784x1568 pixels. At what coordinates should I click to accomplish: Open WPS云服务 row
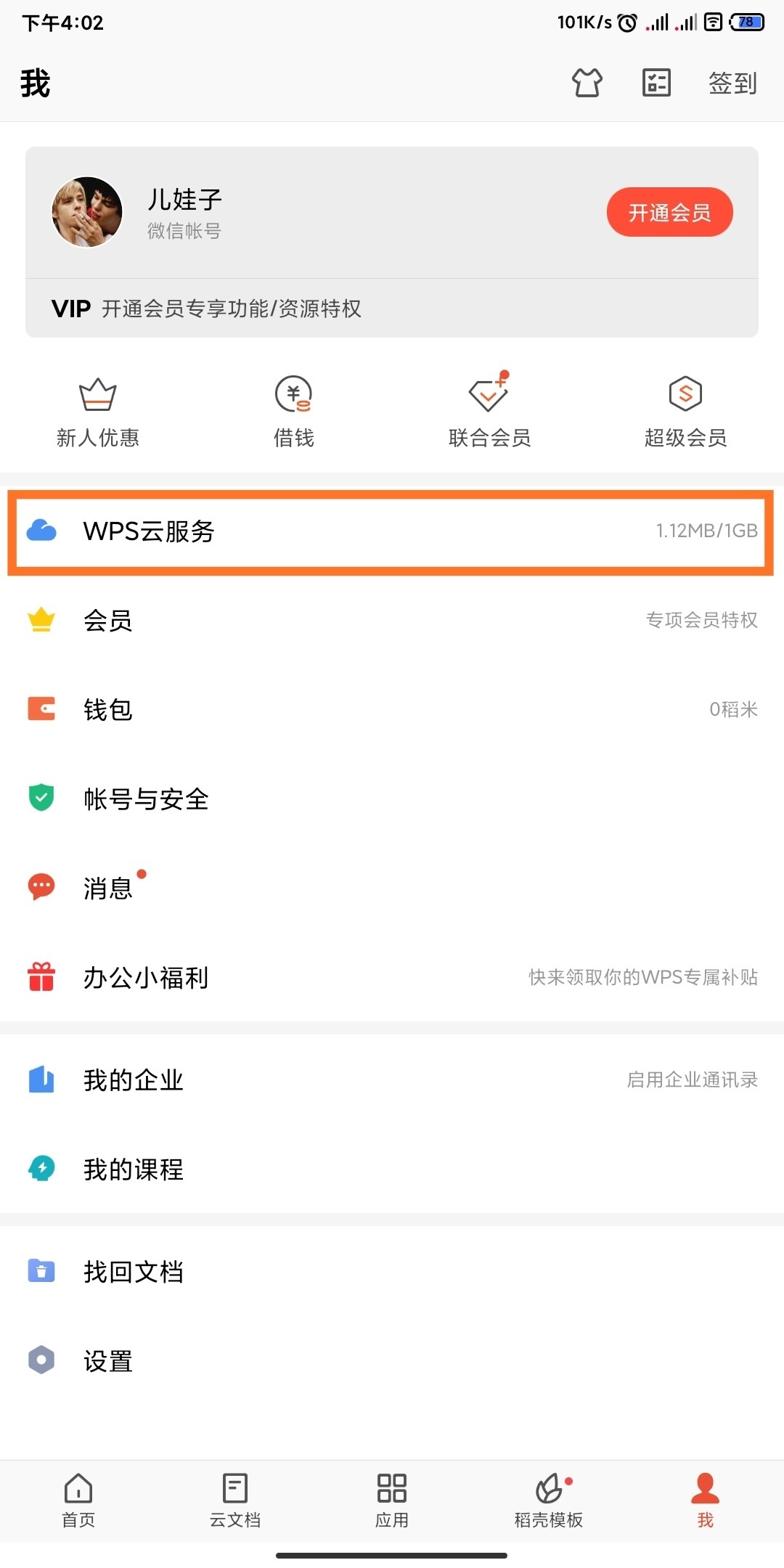point(392,531)
